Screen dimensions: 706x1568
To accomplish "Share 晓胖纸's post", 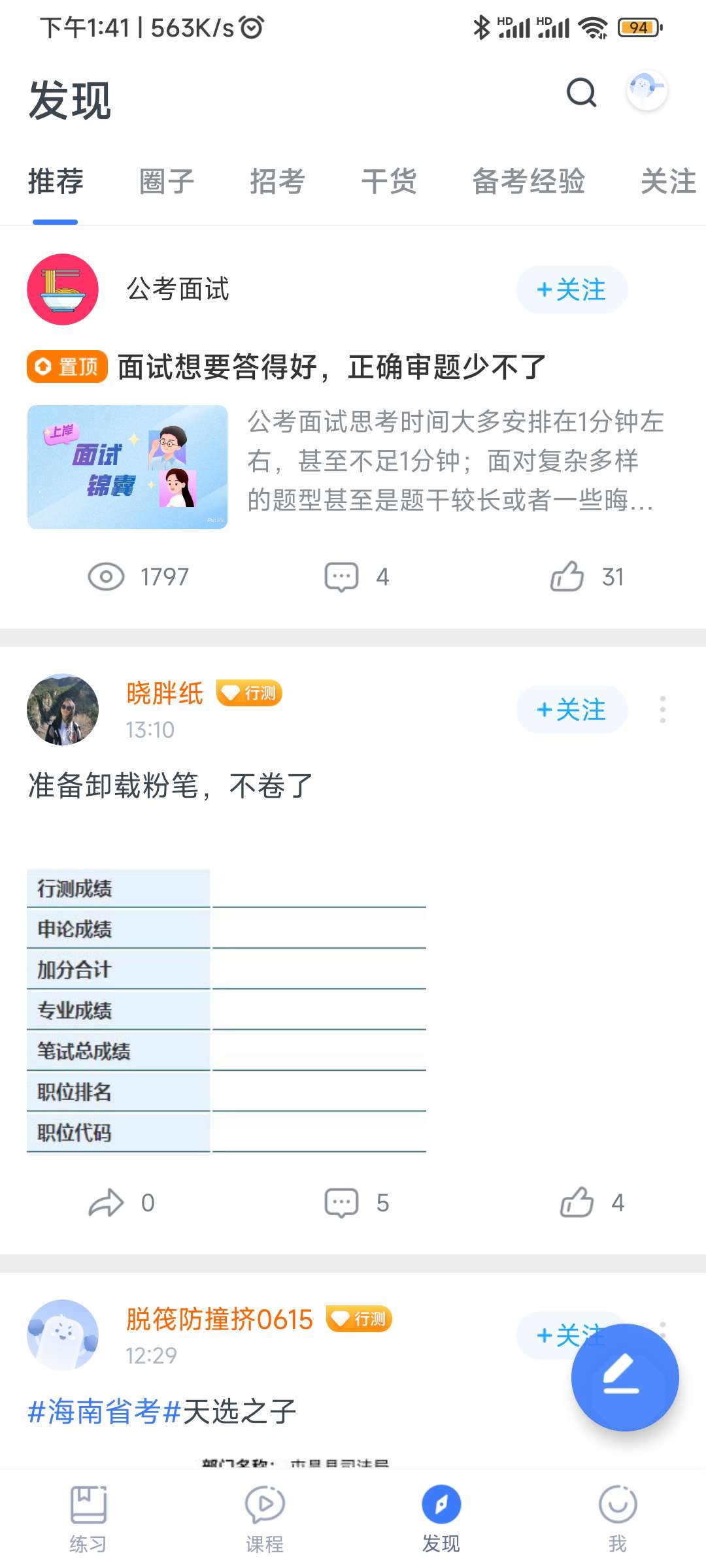I will click(106, 1203).
